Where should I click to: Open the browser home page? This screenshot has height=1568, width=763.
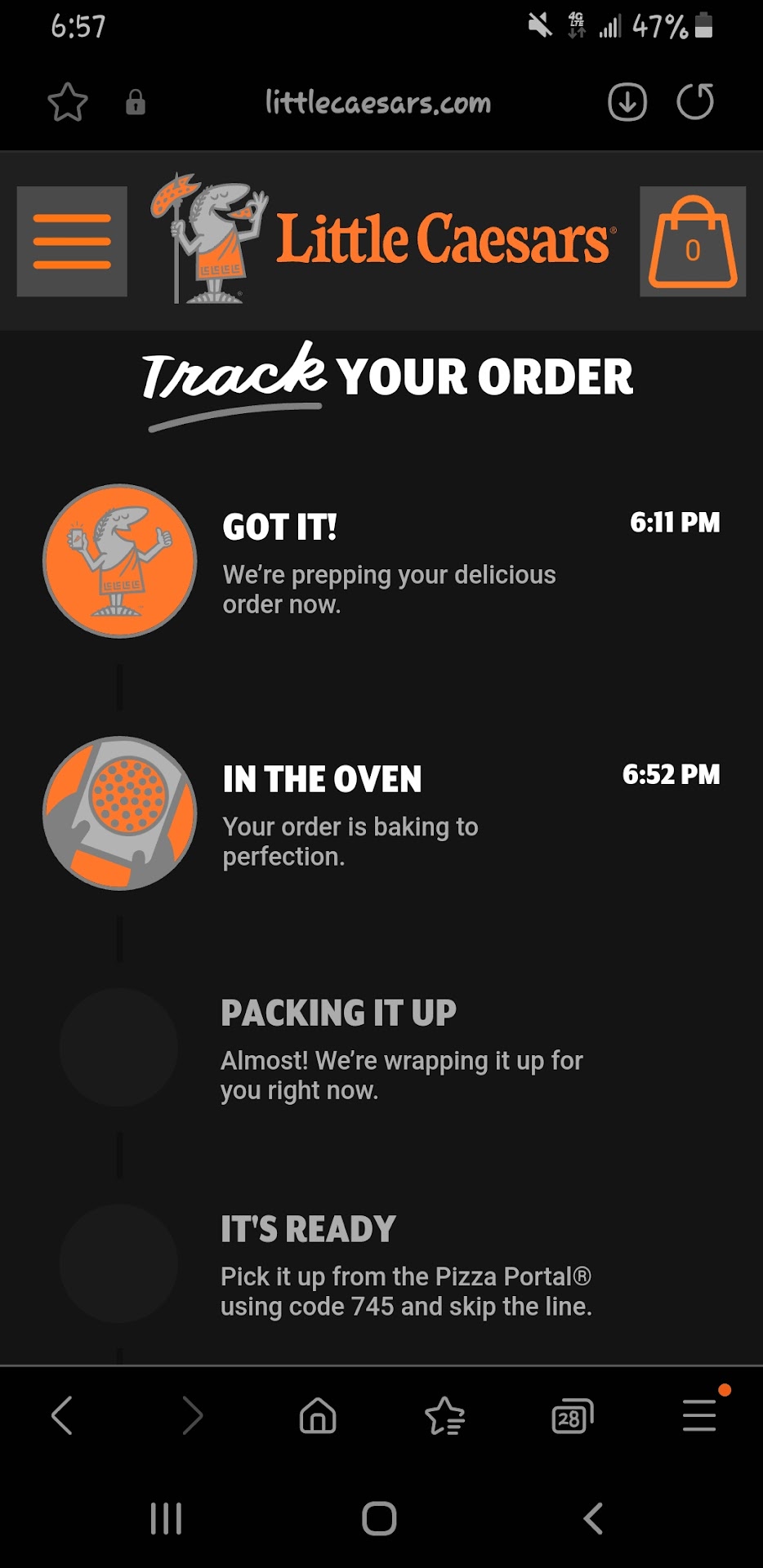[x=318, y=1415]
